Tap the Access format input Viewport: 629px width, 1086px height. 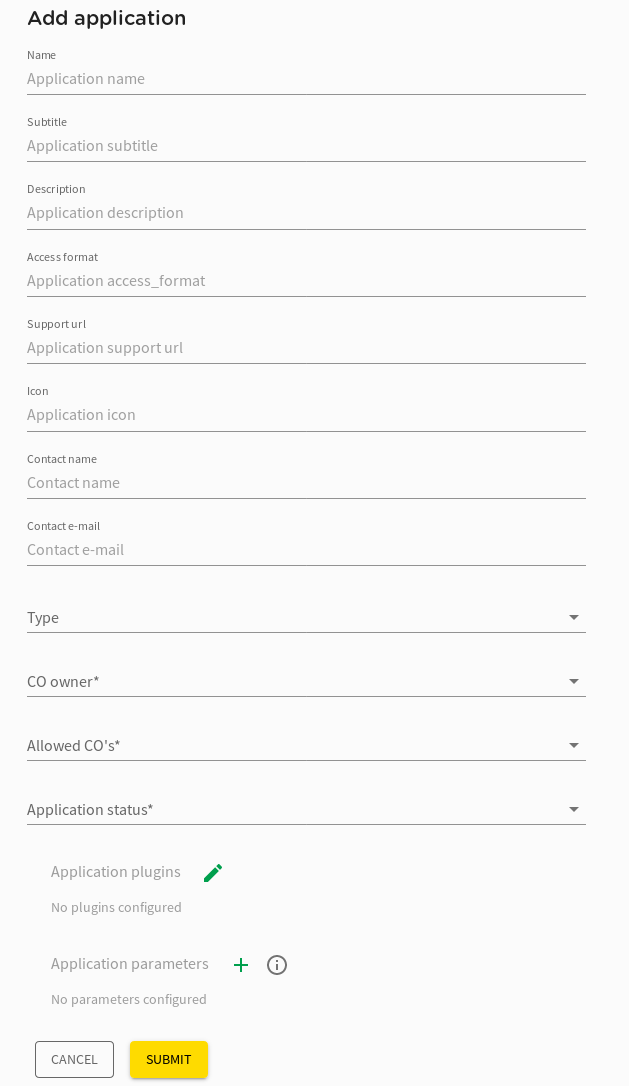[306, 281]
